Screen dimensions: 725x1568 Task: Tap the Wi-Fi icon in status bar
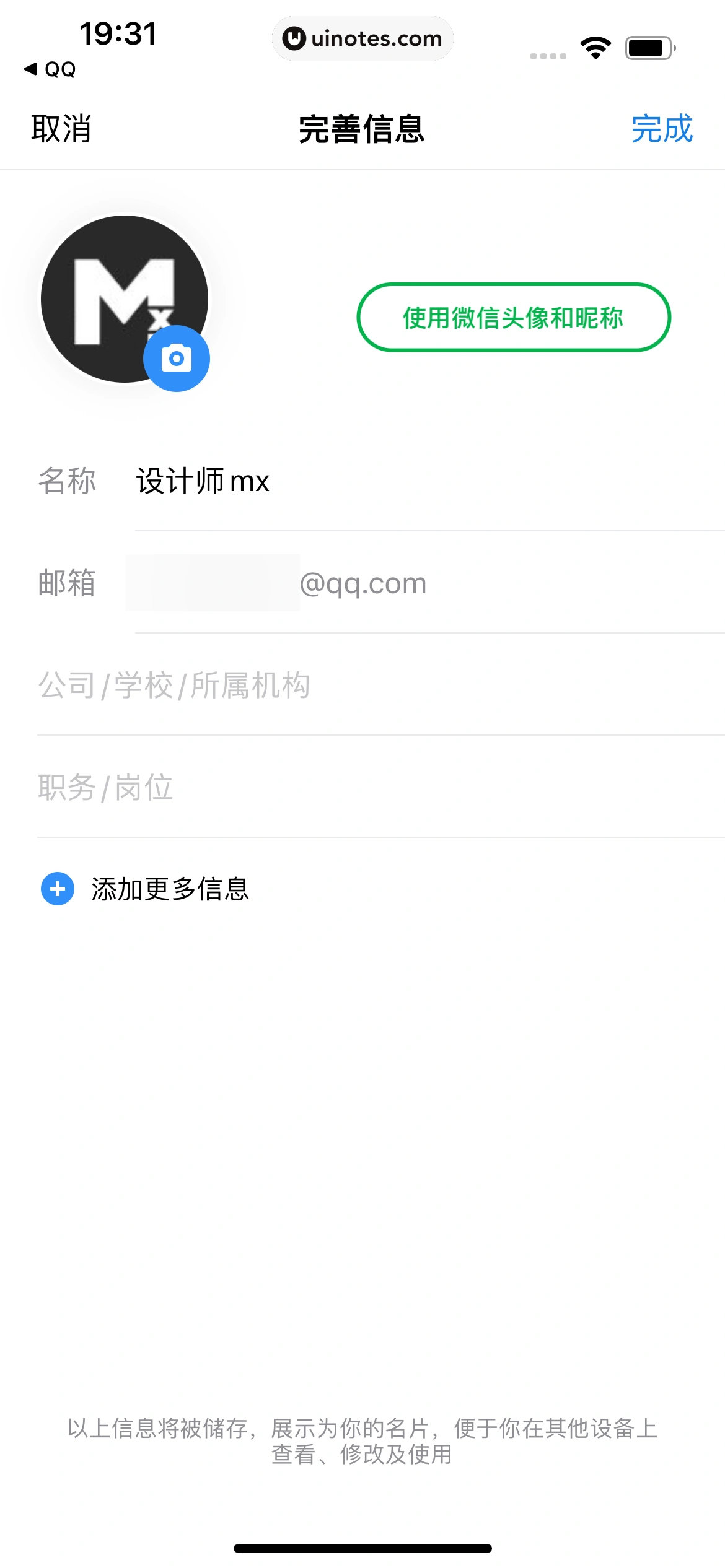[595, 46]
